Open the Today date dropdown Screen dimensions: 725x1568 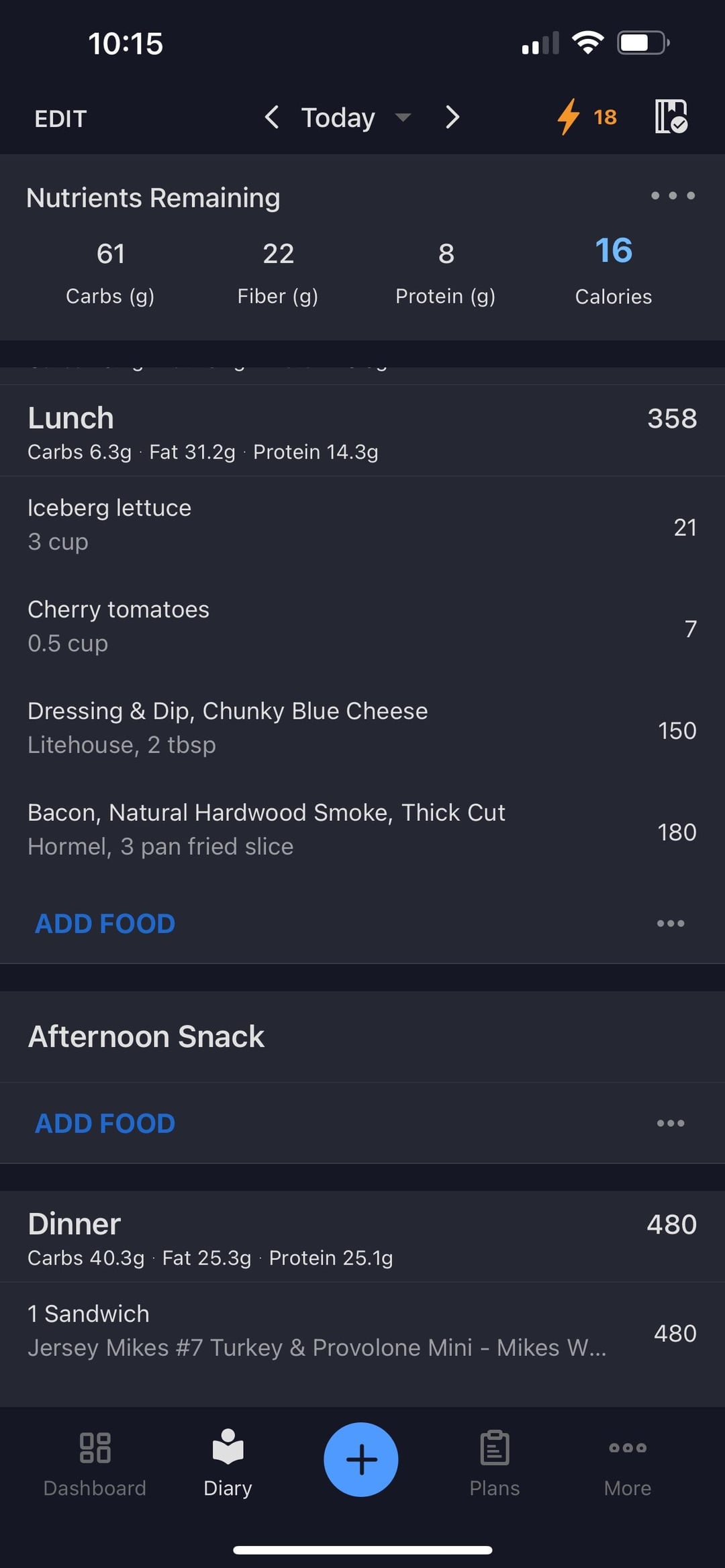355,117
